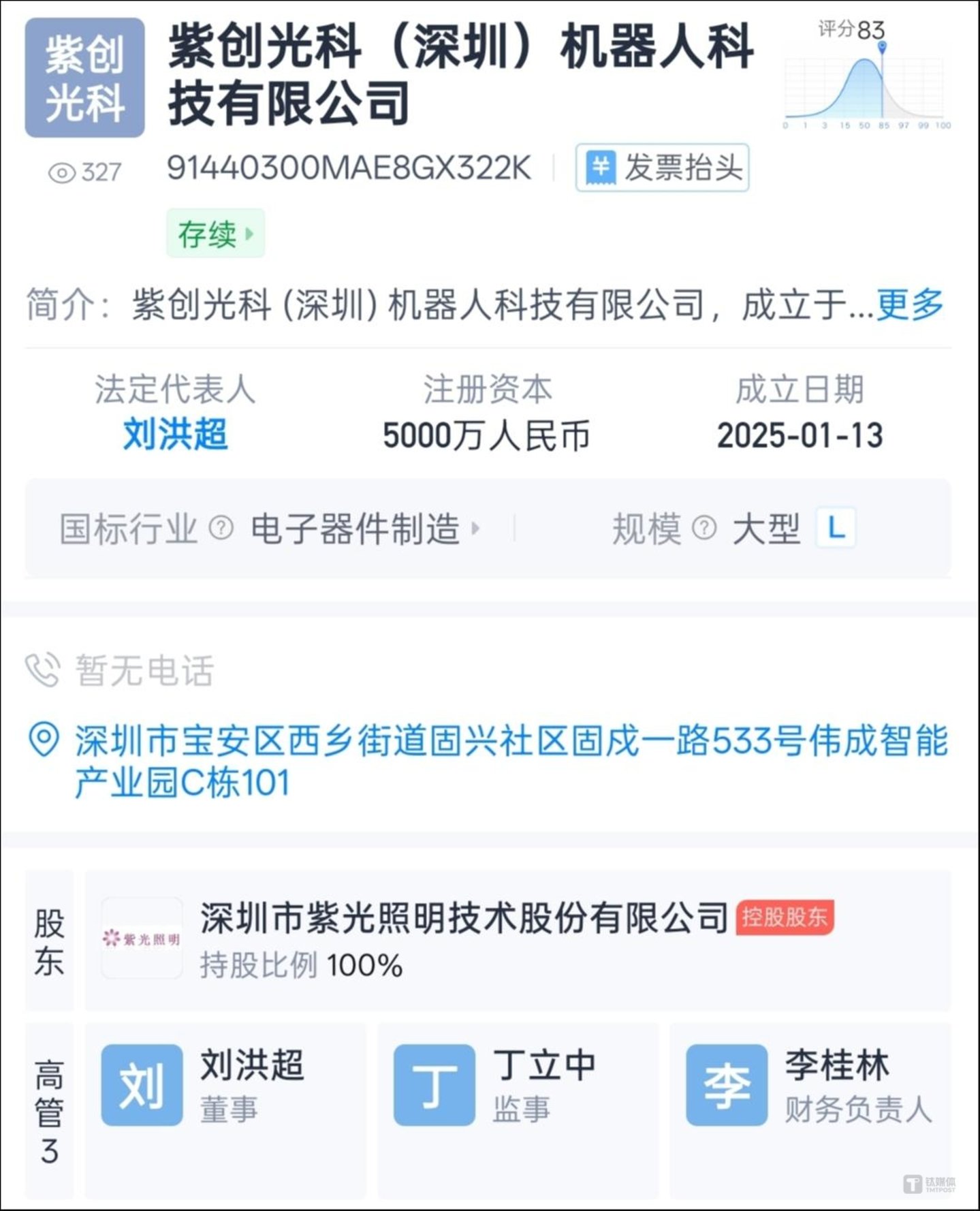Click the L size badge beside 大型

point(837,527)
